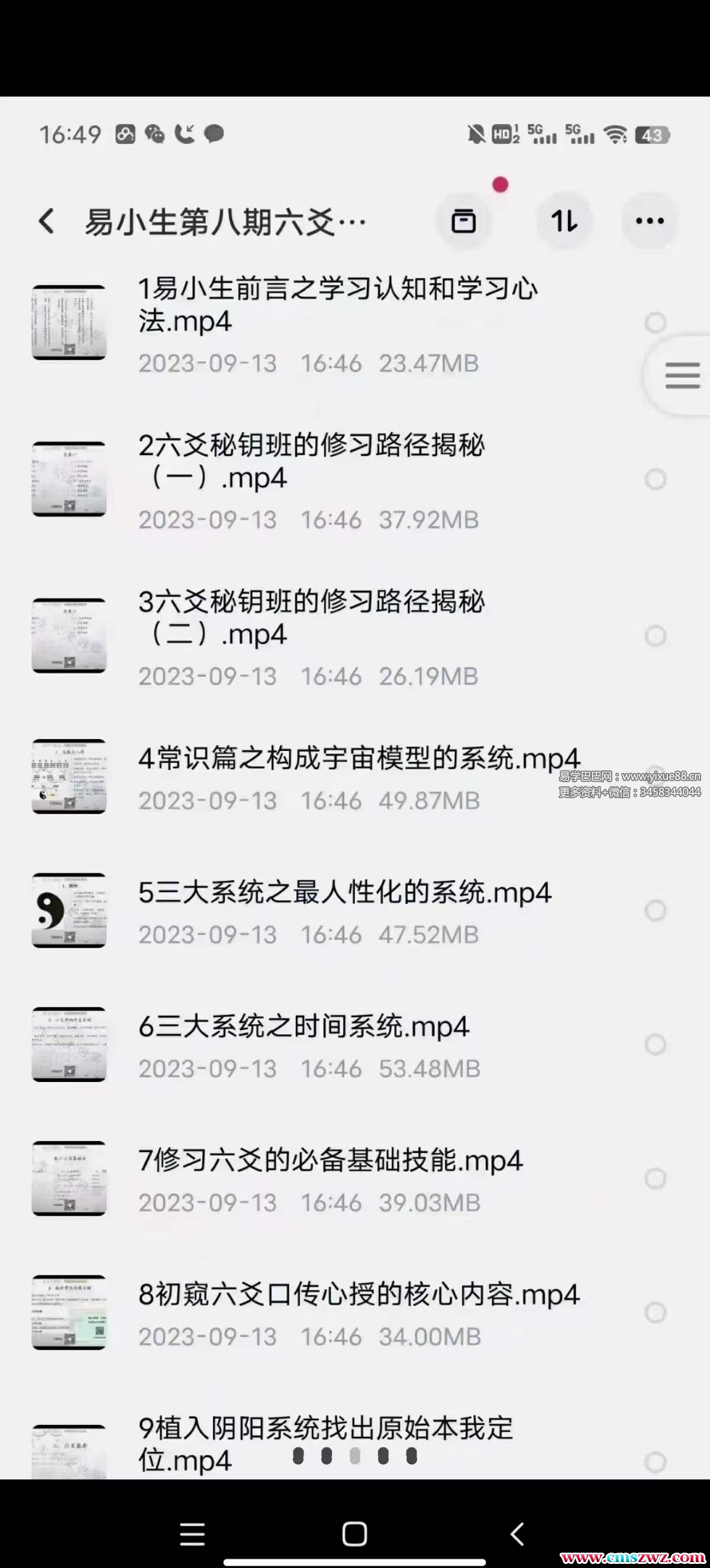Open 6三大系统之时间系统.mp4
The height and width of the screenshot is (1568, 710).
pos(304,1028)
